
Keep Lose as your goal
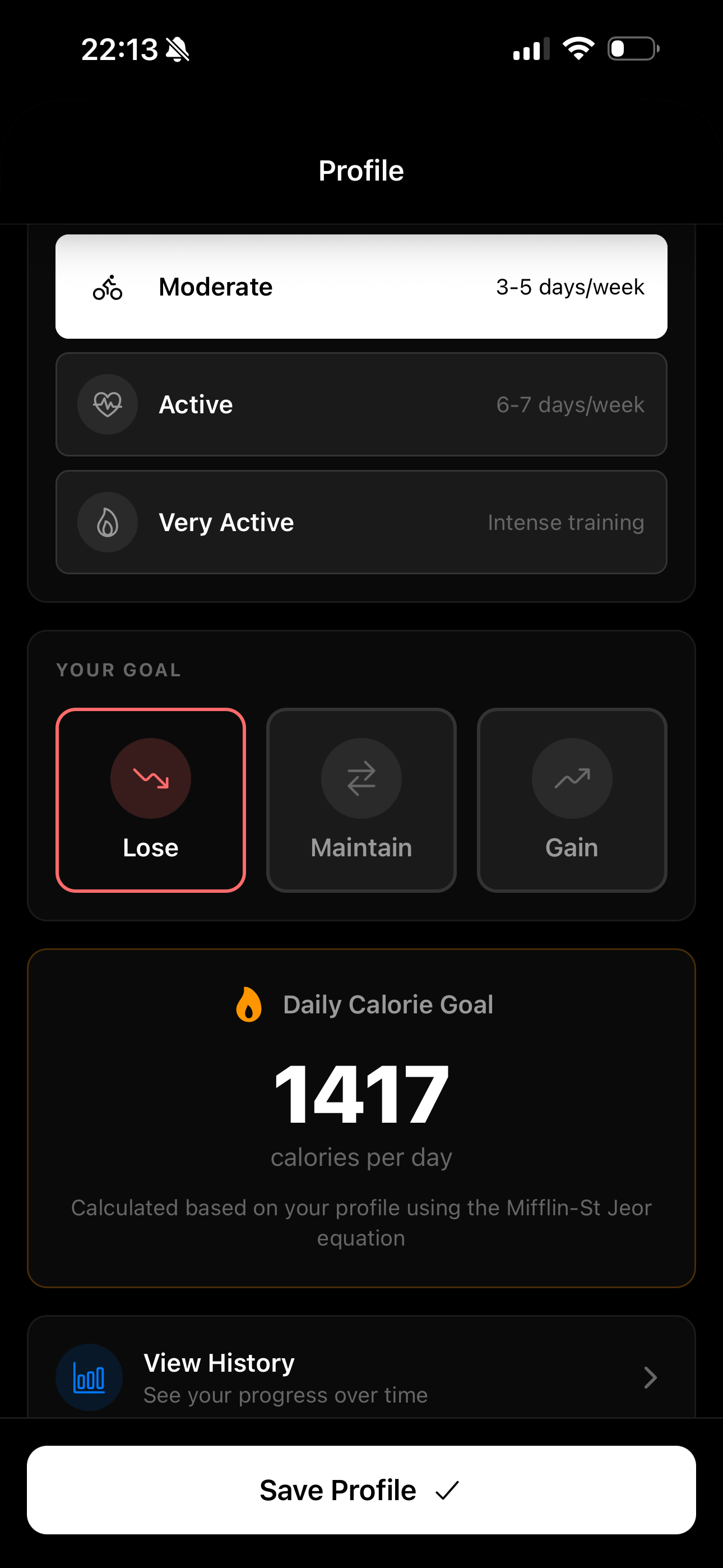point(150,800)
